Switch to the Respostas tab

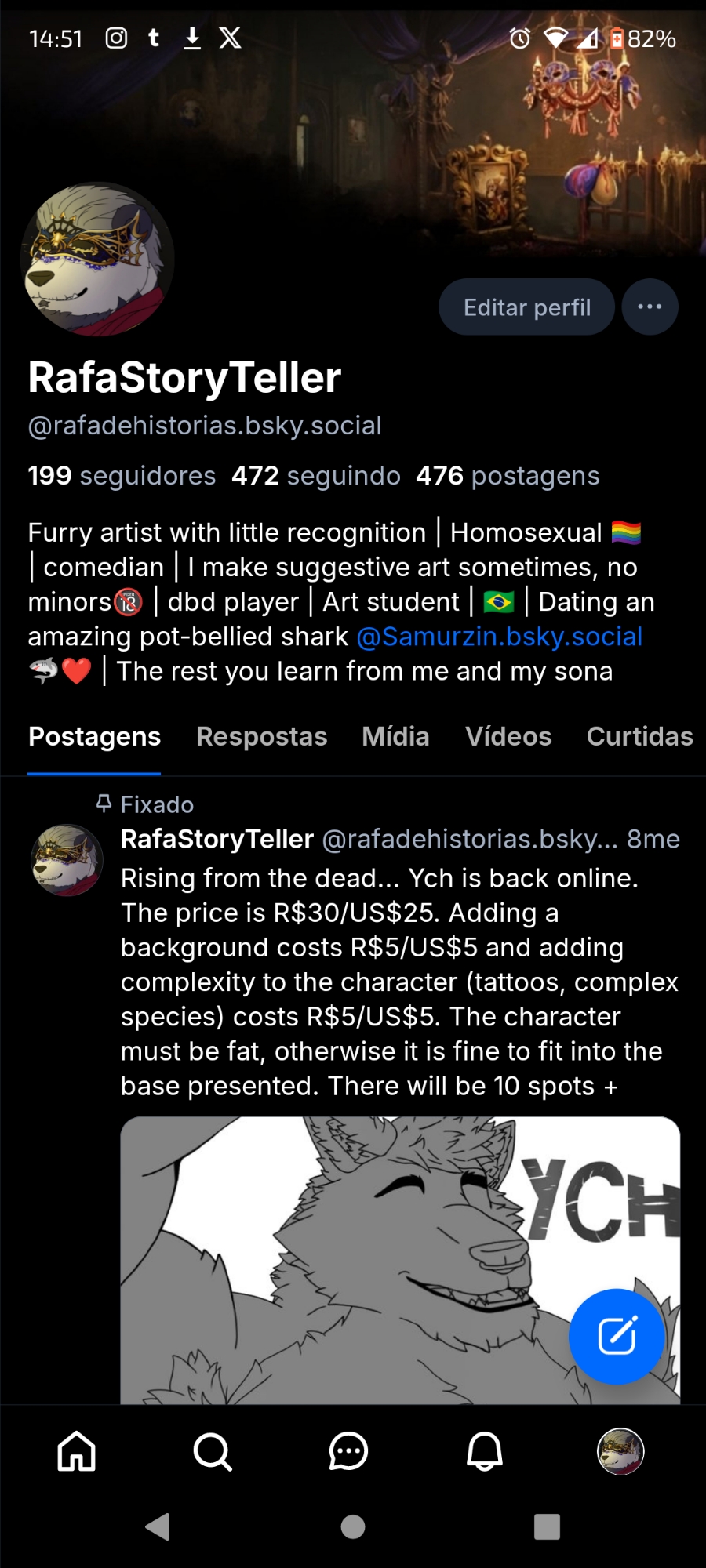261,737
